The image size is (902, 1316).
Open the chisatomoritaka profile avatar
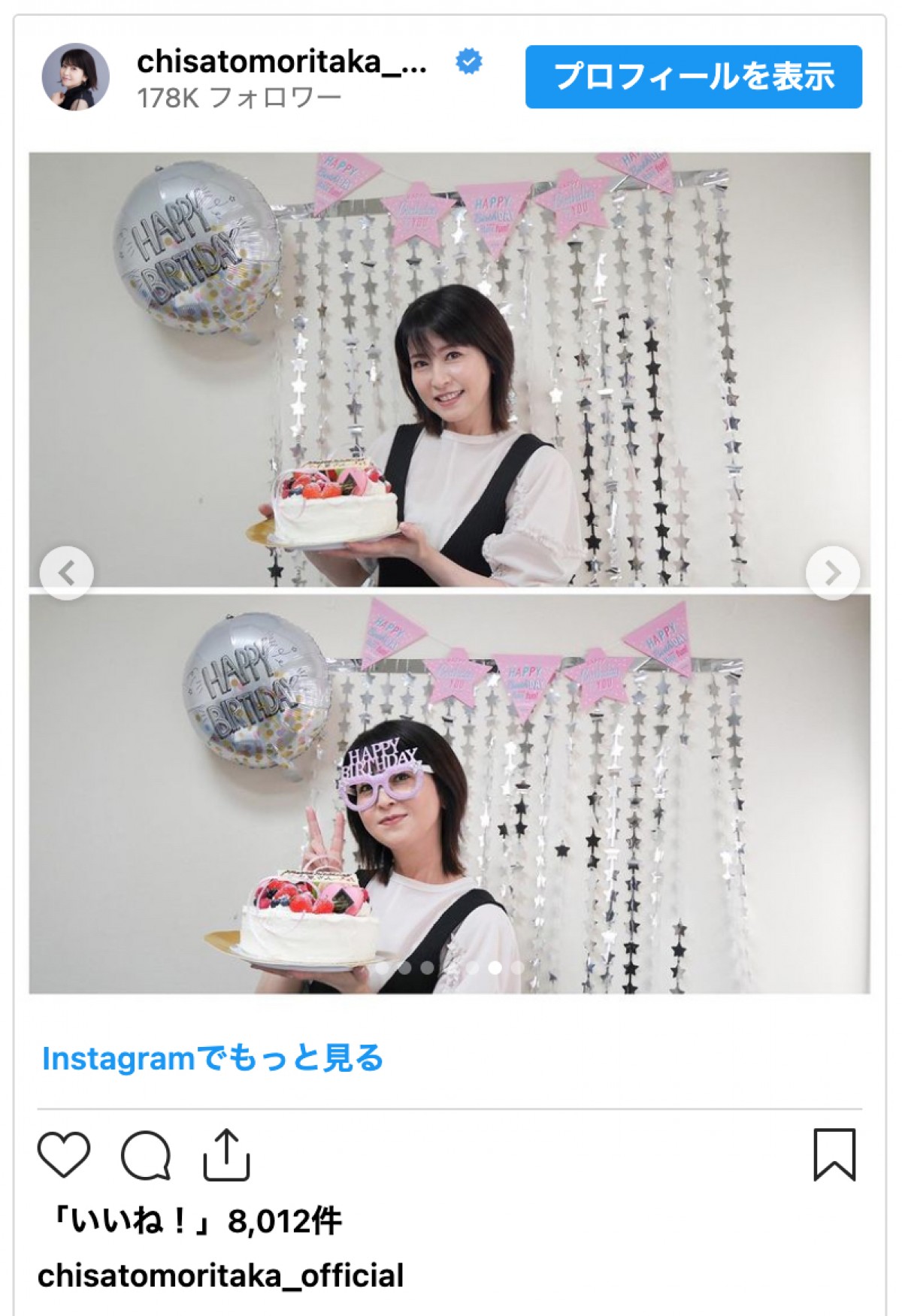[75, 77]
